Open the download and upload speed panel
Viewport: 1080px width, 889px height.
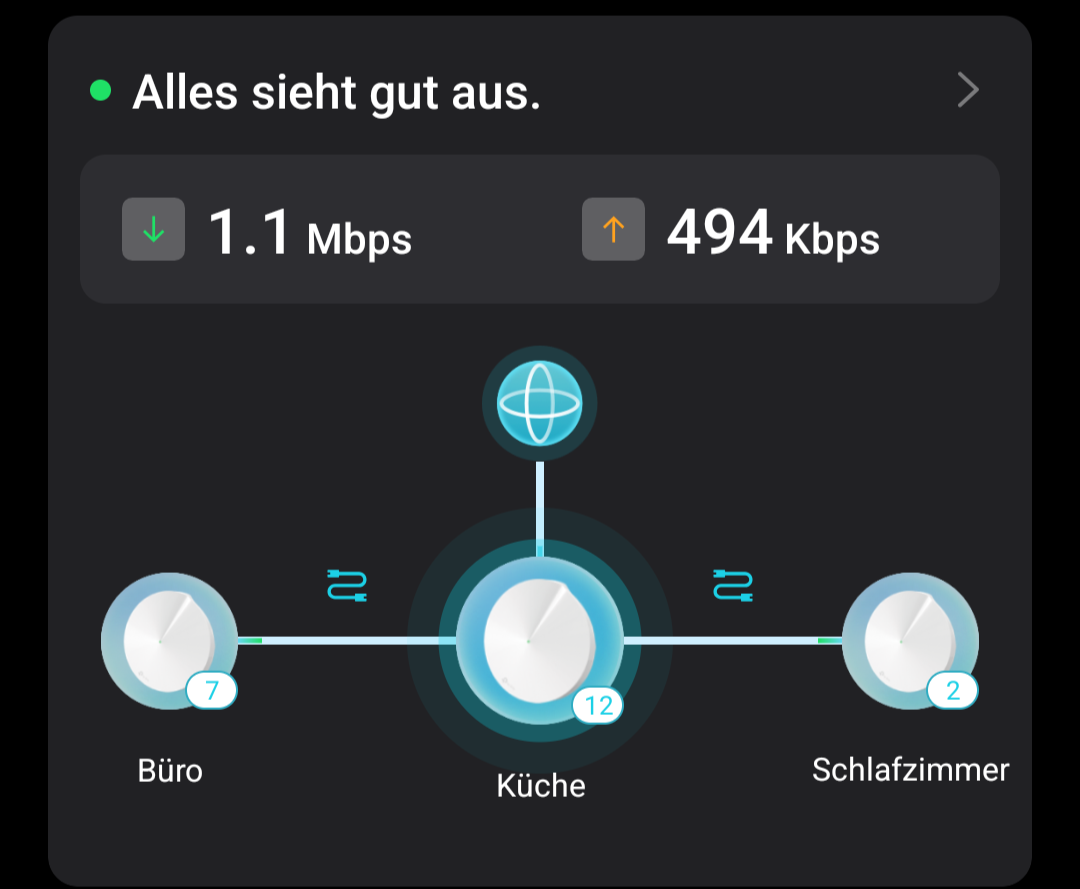coord(539,229)
